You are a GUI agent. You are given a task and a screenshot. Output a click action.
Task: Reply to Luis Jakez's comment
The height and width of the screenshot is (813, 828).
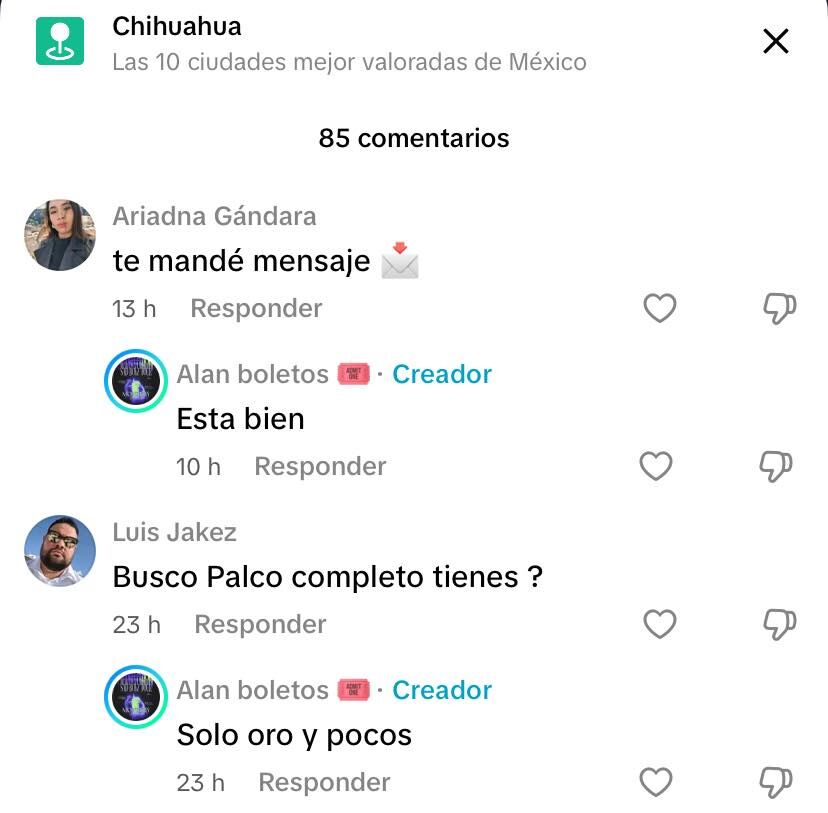[260, 624]
